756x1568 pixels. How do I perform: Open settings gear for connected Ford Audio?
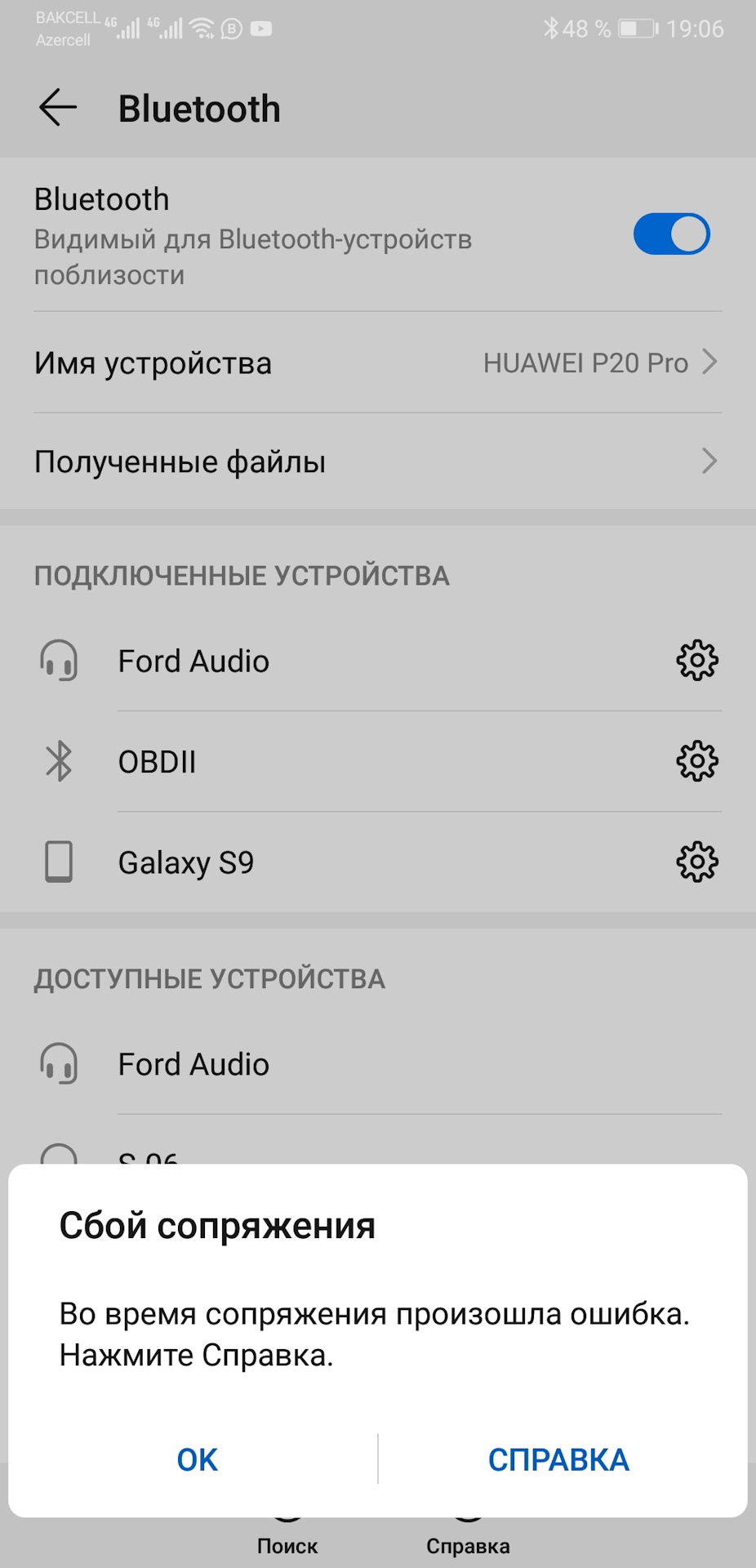pos(696,661)
